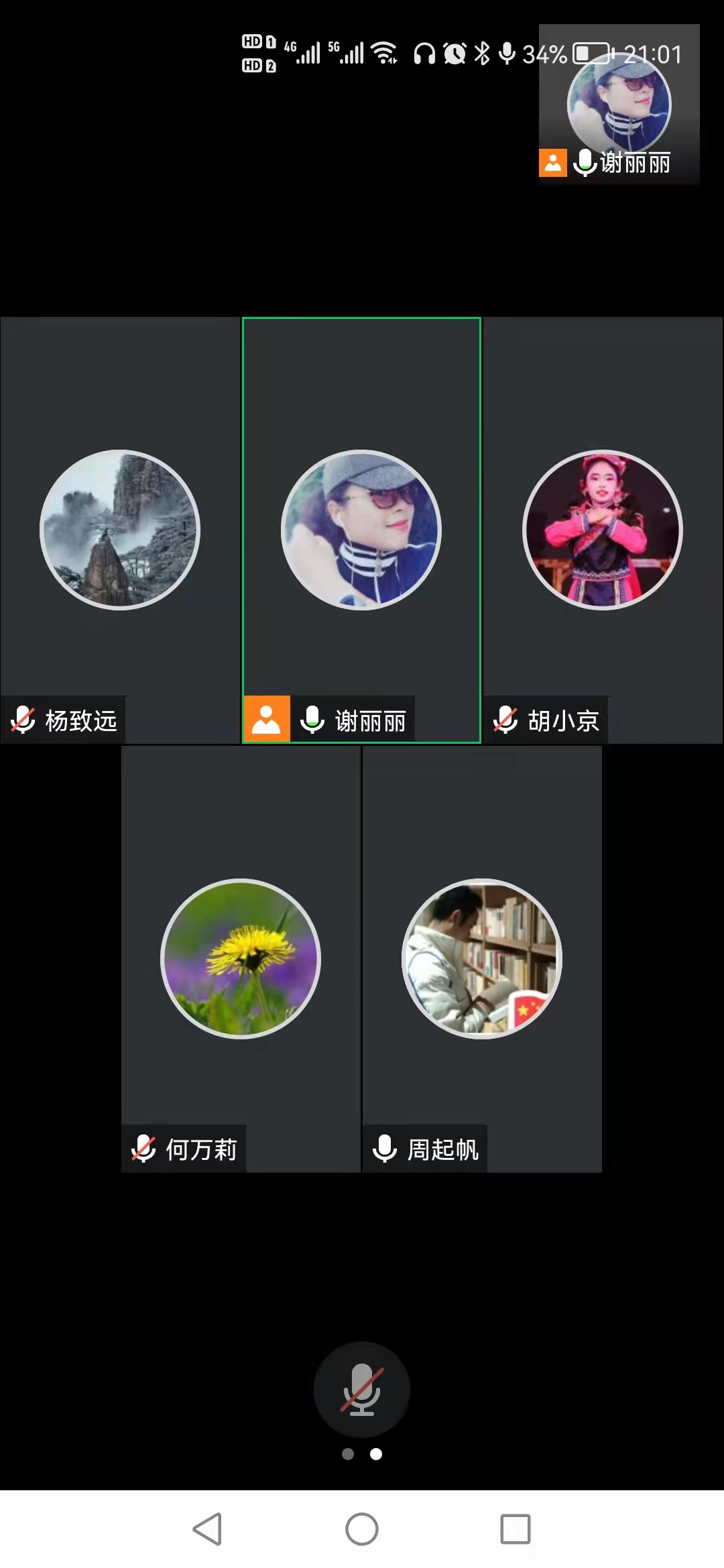This screenshot has height=1568, width=724.
Task: Open 胡小京's participant tile
Action: coord(603,530)
